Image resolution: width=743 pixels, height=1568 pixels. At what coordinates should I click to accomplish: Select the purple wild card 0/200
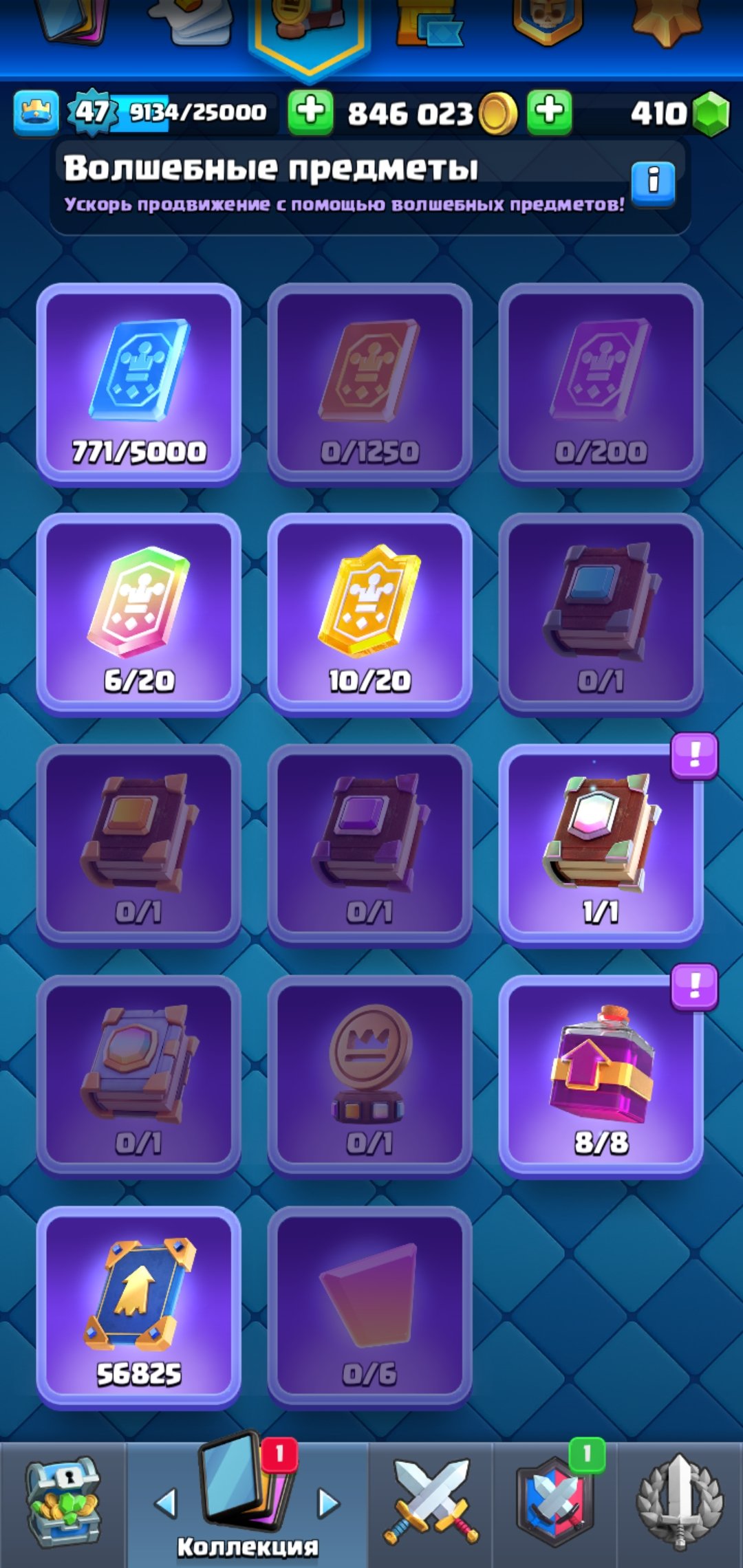[601, 384]
